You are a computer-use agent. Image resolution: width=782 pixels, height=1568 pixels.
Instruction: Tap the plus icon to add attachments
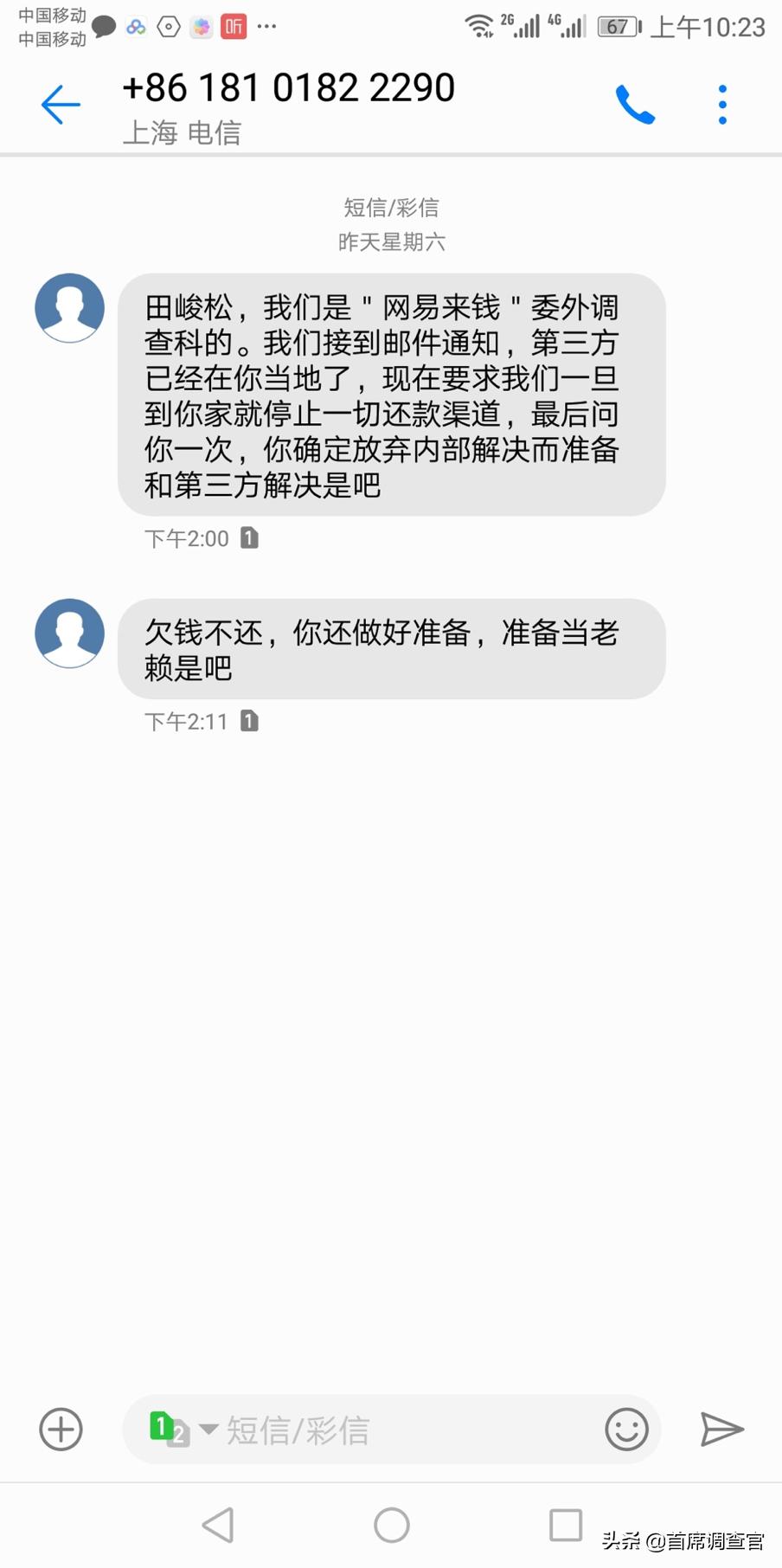[x=59, y=1430]
